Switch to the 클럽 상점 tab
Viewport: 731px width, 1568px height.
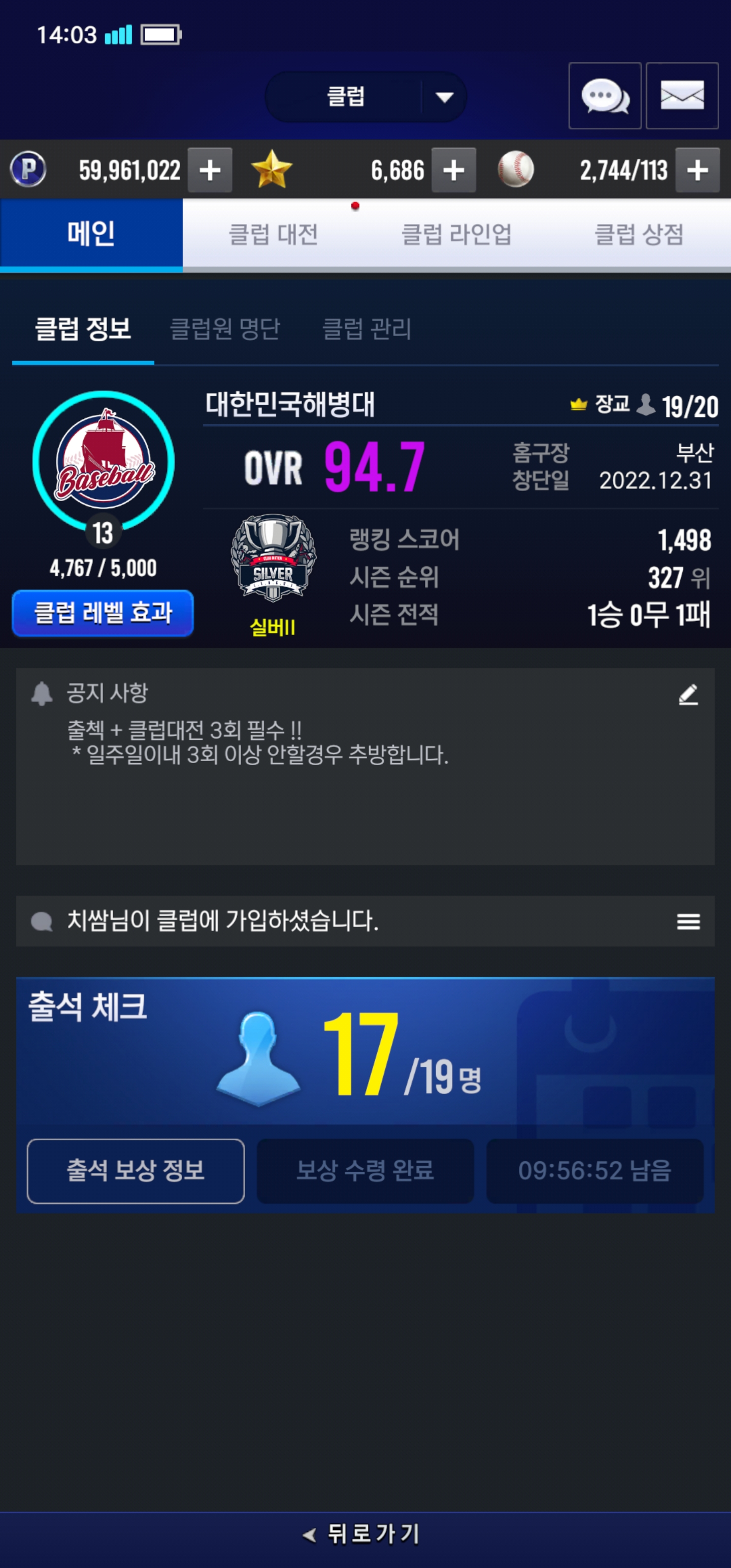639,235
